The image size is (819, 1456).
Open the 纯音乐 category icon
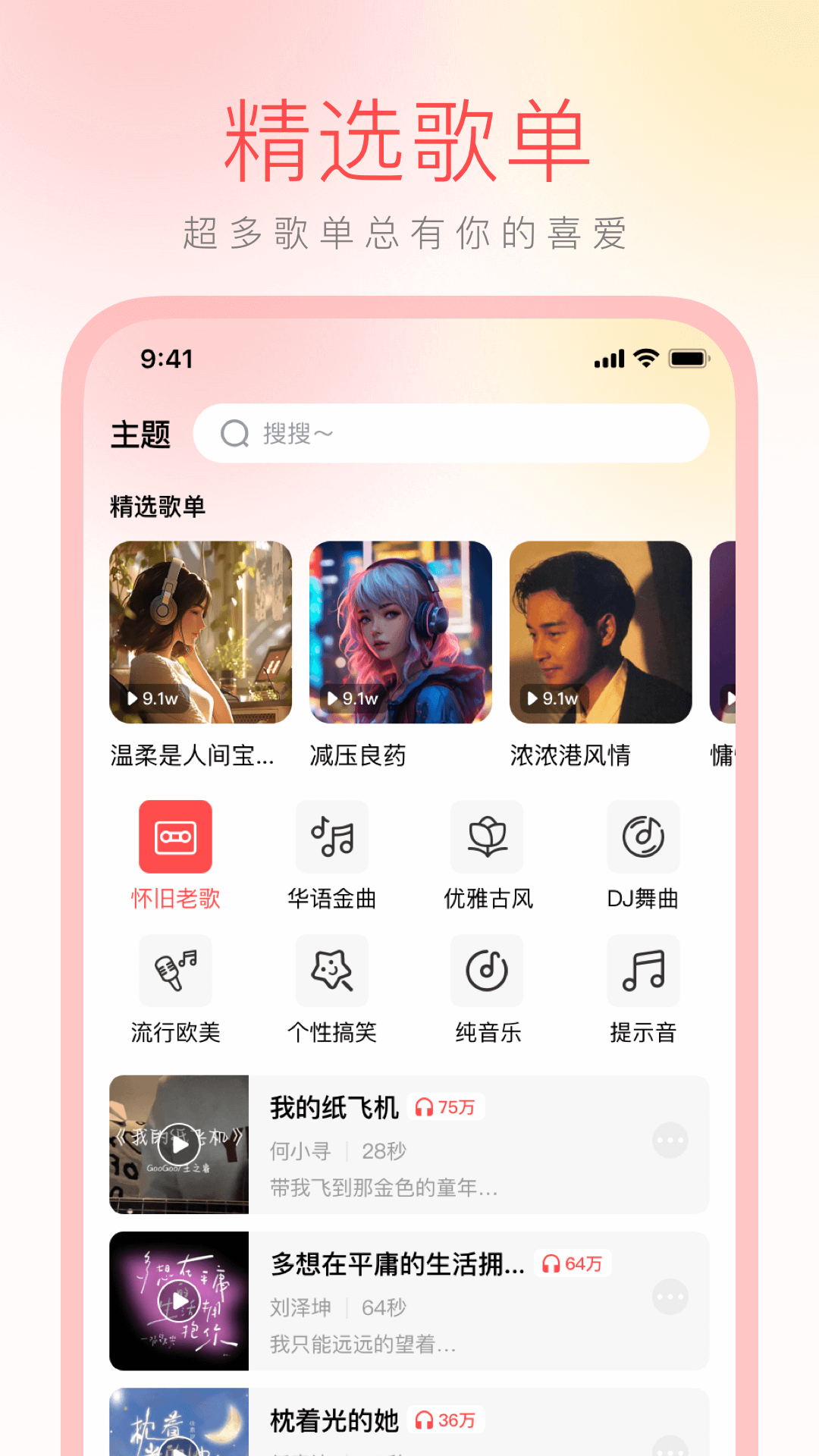tap(488, 971)
